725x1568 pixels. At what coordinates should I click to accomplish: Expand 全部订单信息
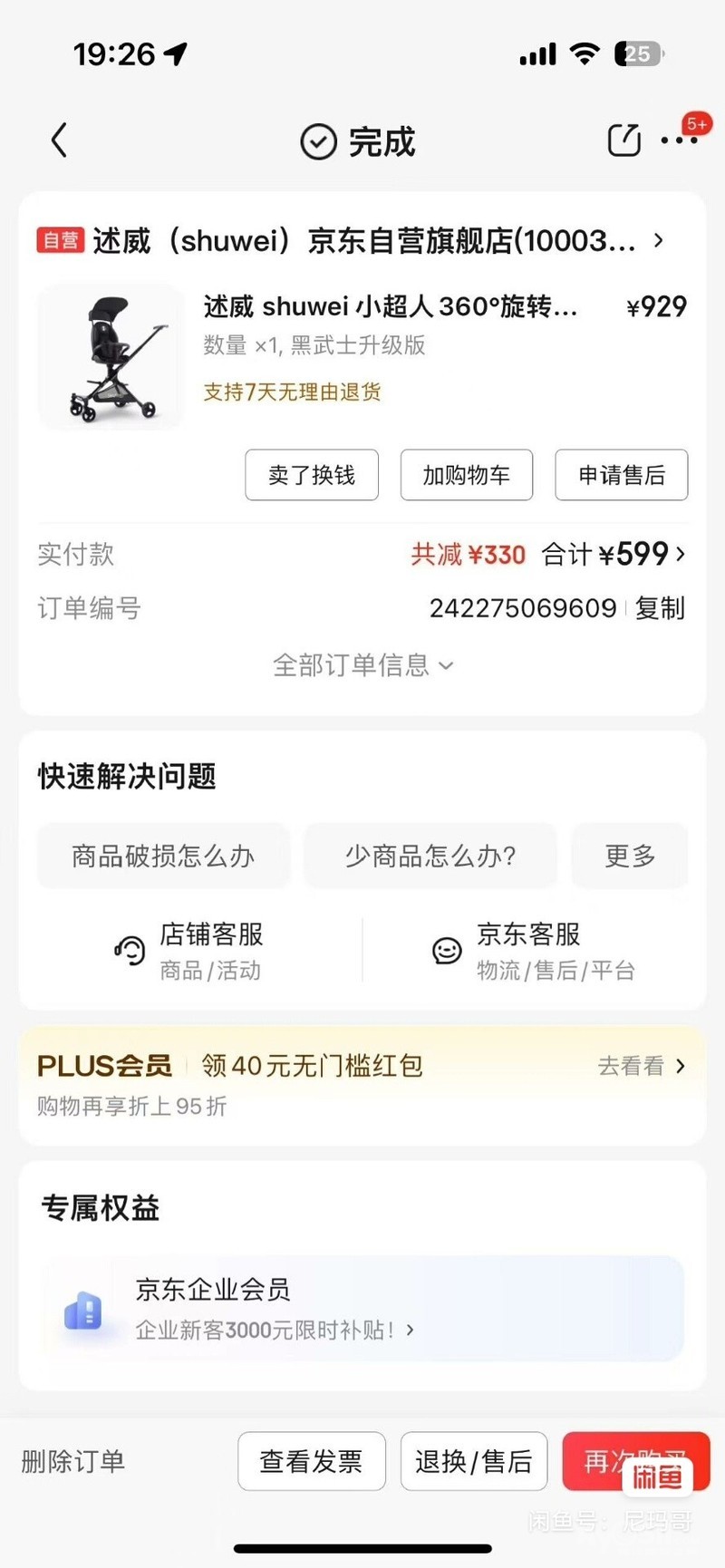pyautogui.click(x=362, y=665)
